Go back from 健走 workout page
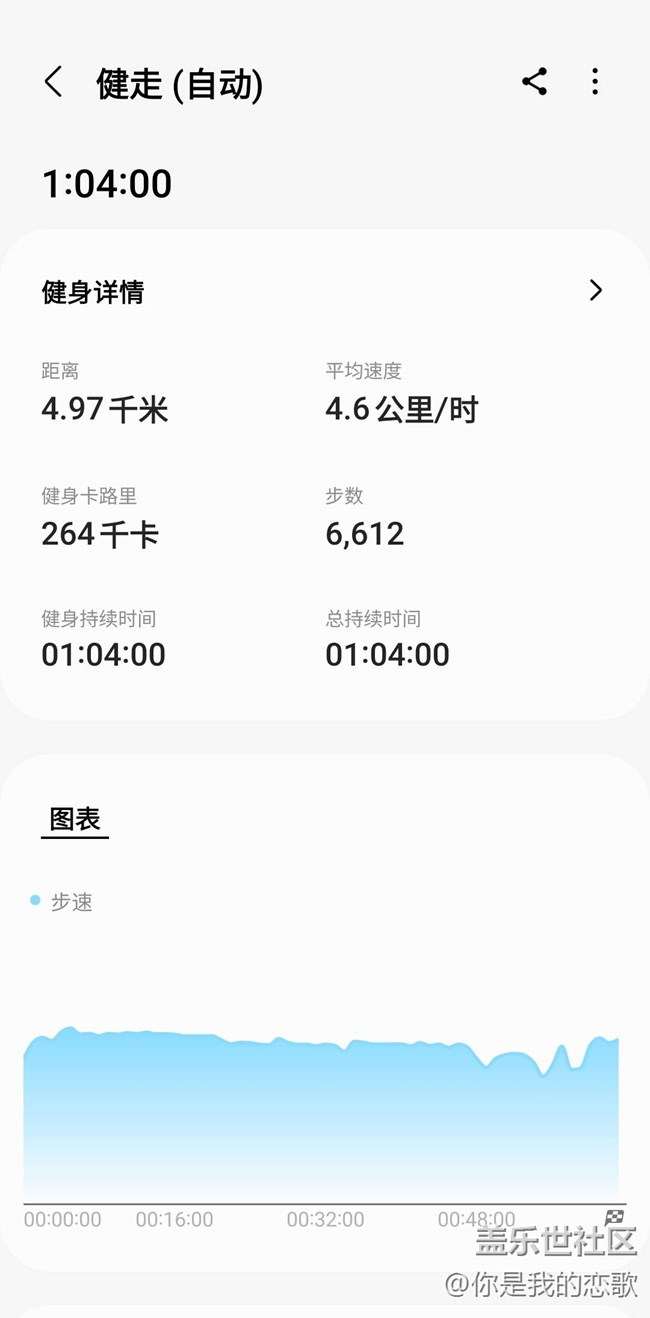650x1318 pixels. [54, 82]
